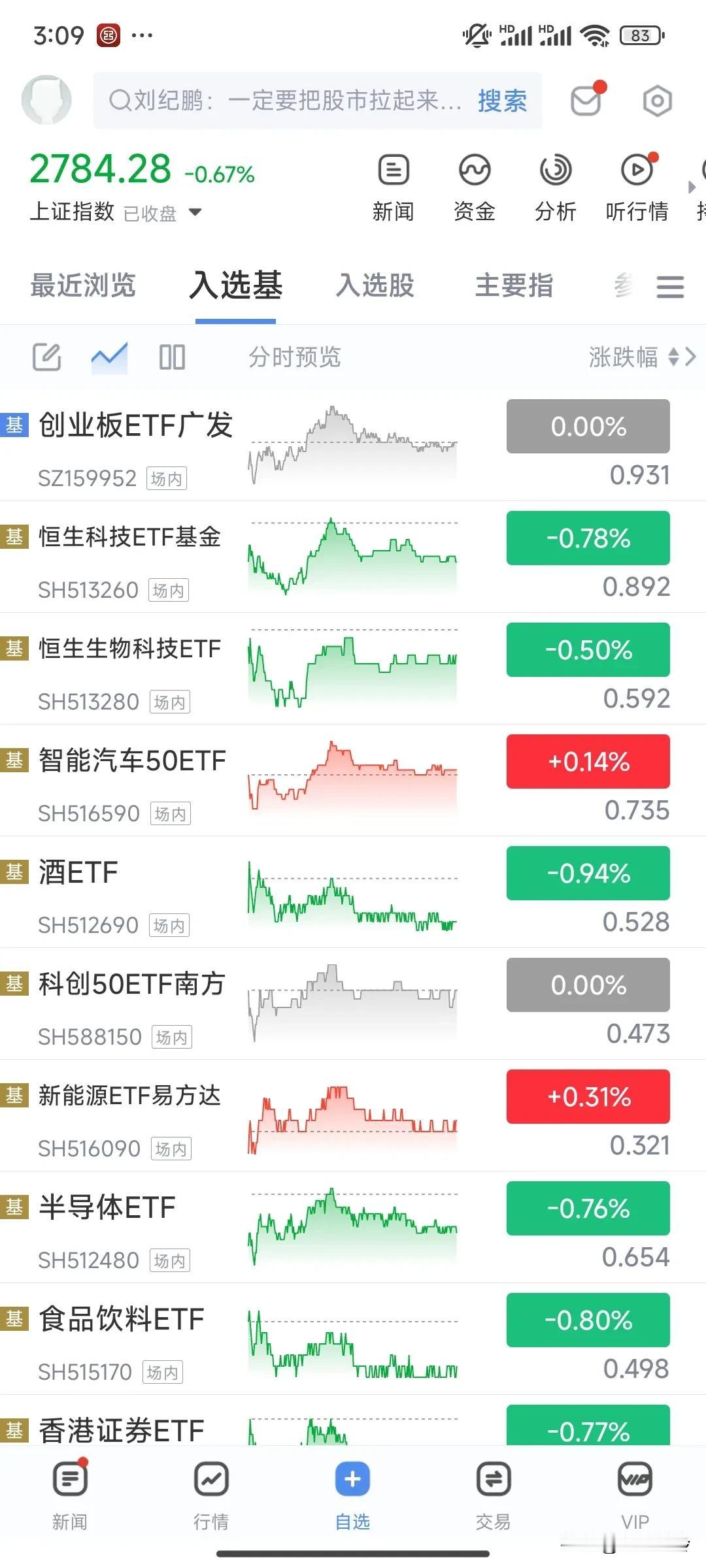Open the 分析 shortcut
The height and width of the screenshot is (1568, 706).
tap(555, 186)
